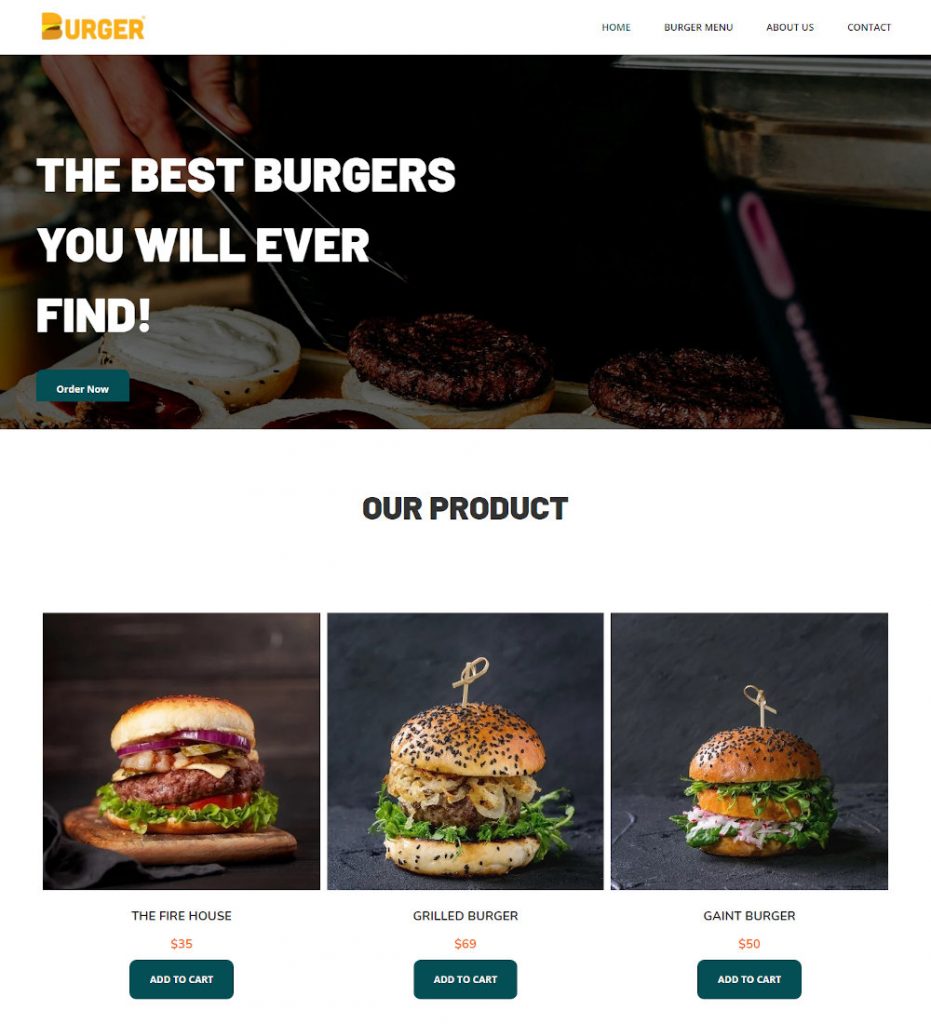This screenshot has height=1024, width=931.
Task: Open the BURGER MENU navigation link
Action: coord(698,28)
